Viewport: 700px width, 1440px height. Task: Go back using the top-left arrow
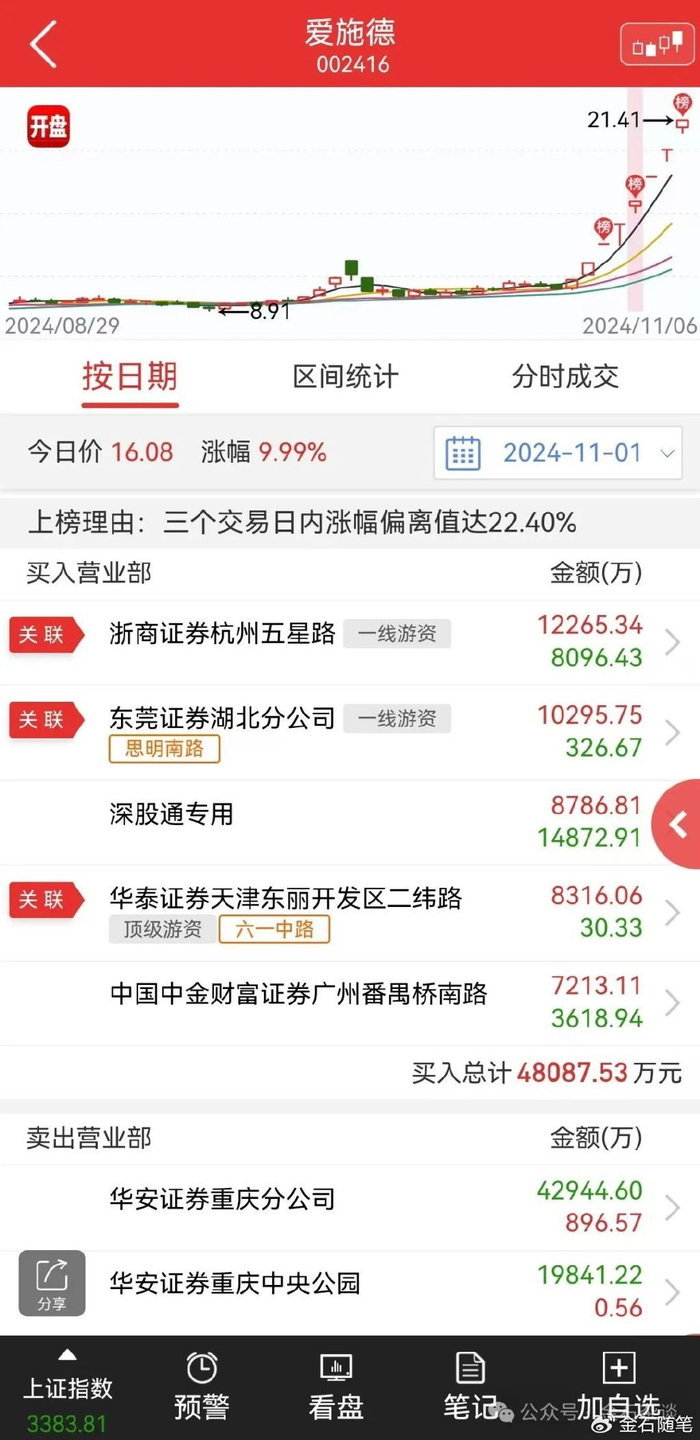click(43, 45)
